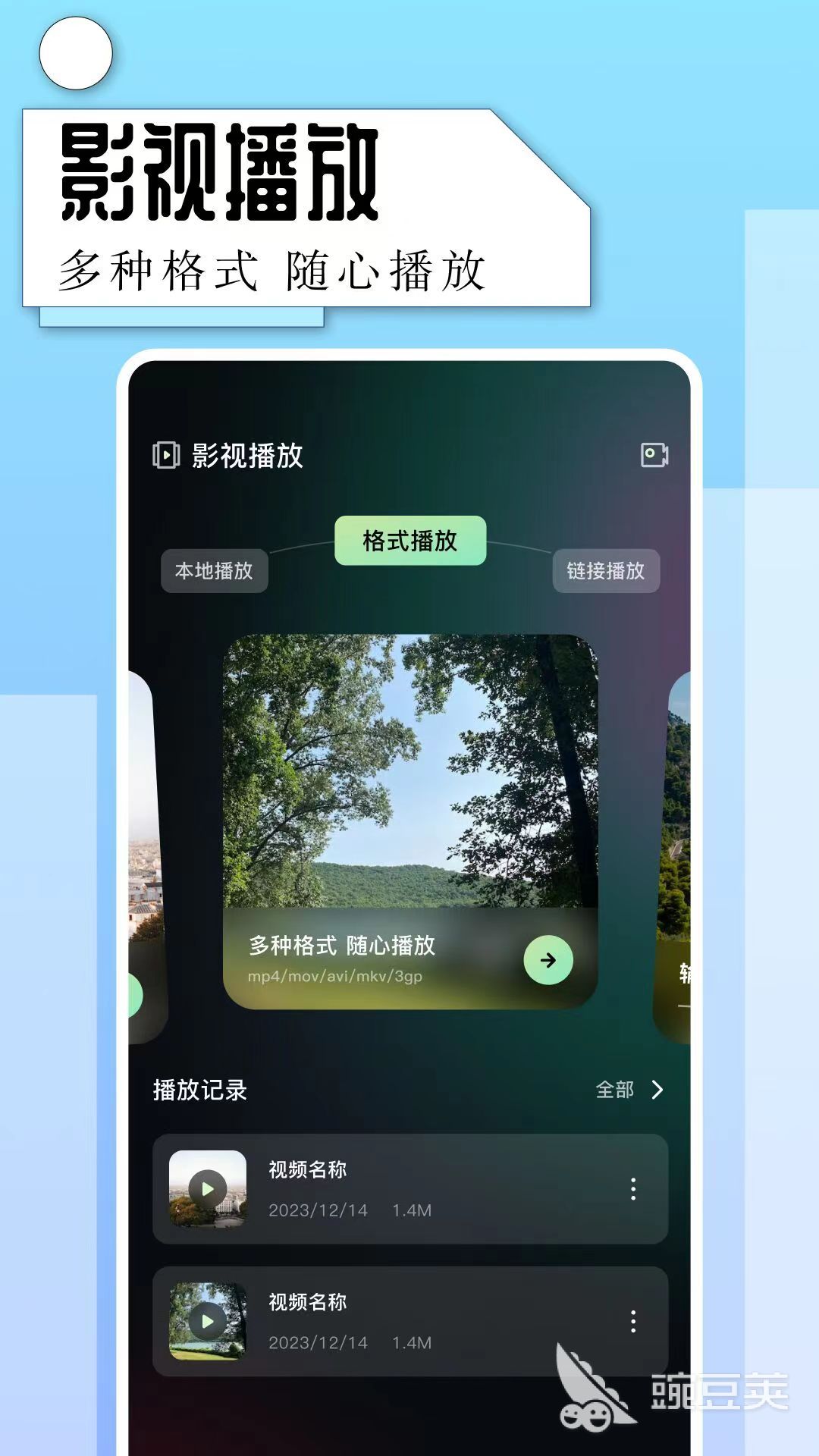Select the partially visible 辅 card on the right
This screenshot has width=819, height=1456.
[679, 834]
